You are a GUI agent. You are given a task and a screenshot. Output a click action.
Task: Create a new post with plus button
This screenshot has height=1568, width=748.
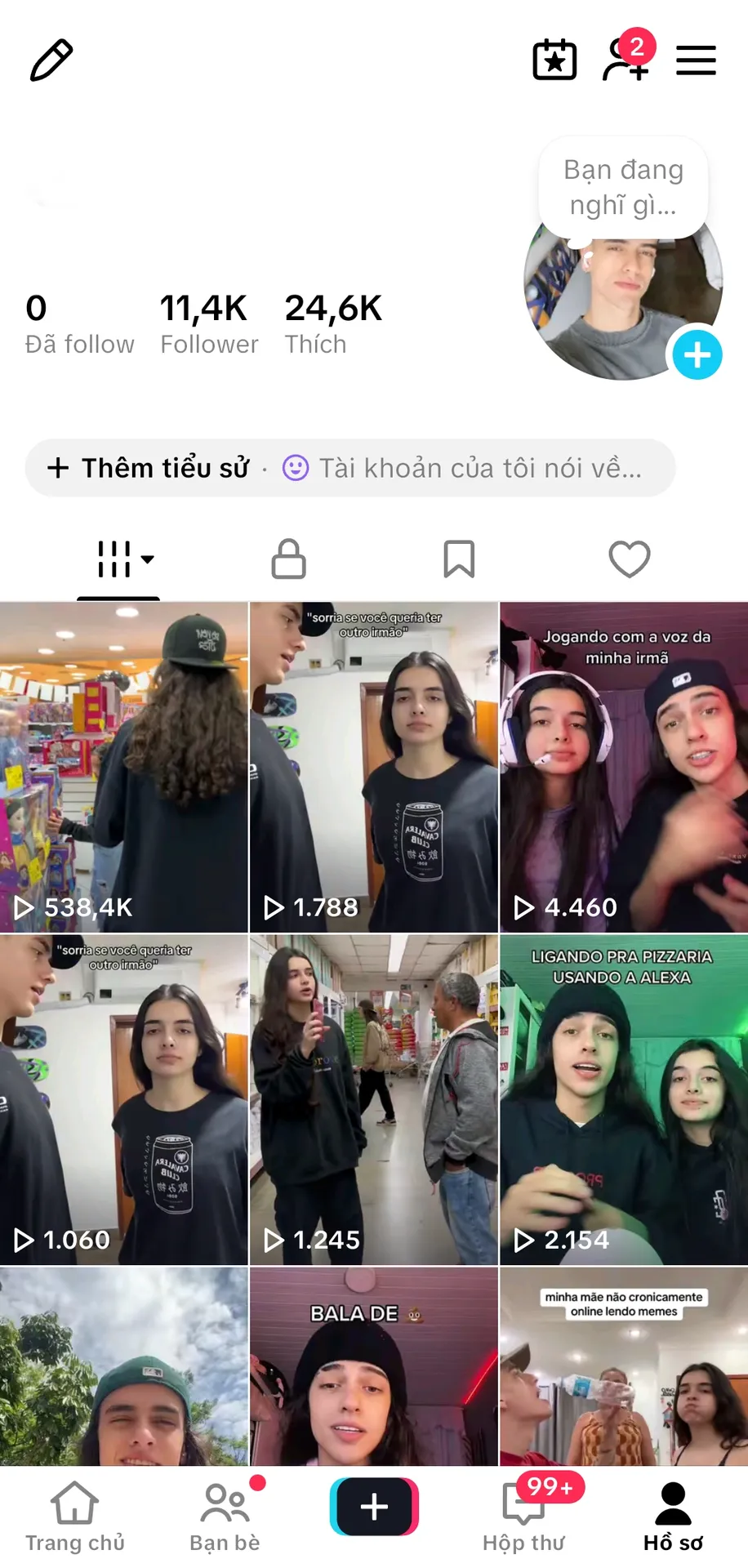(374, 1507)
